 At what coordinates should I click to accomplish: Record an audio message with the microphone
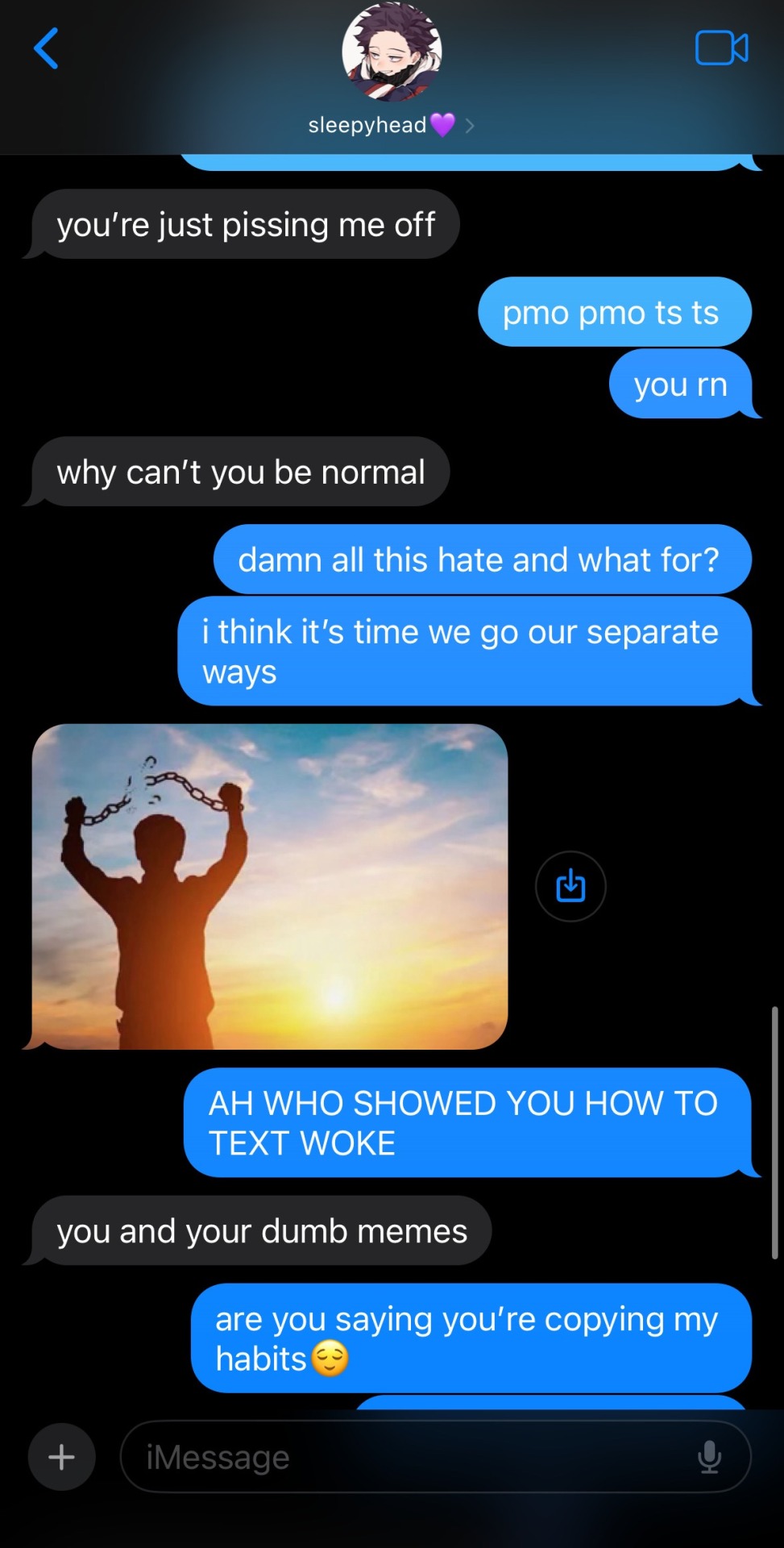709,1457
